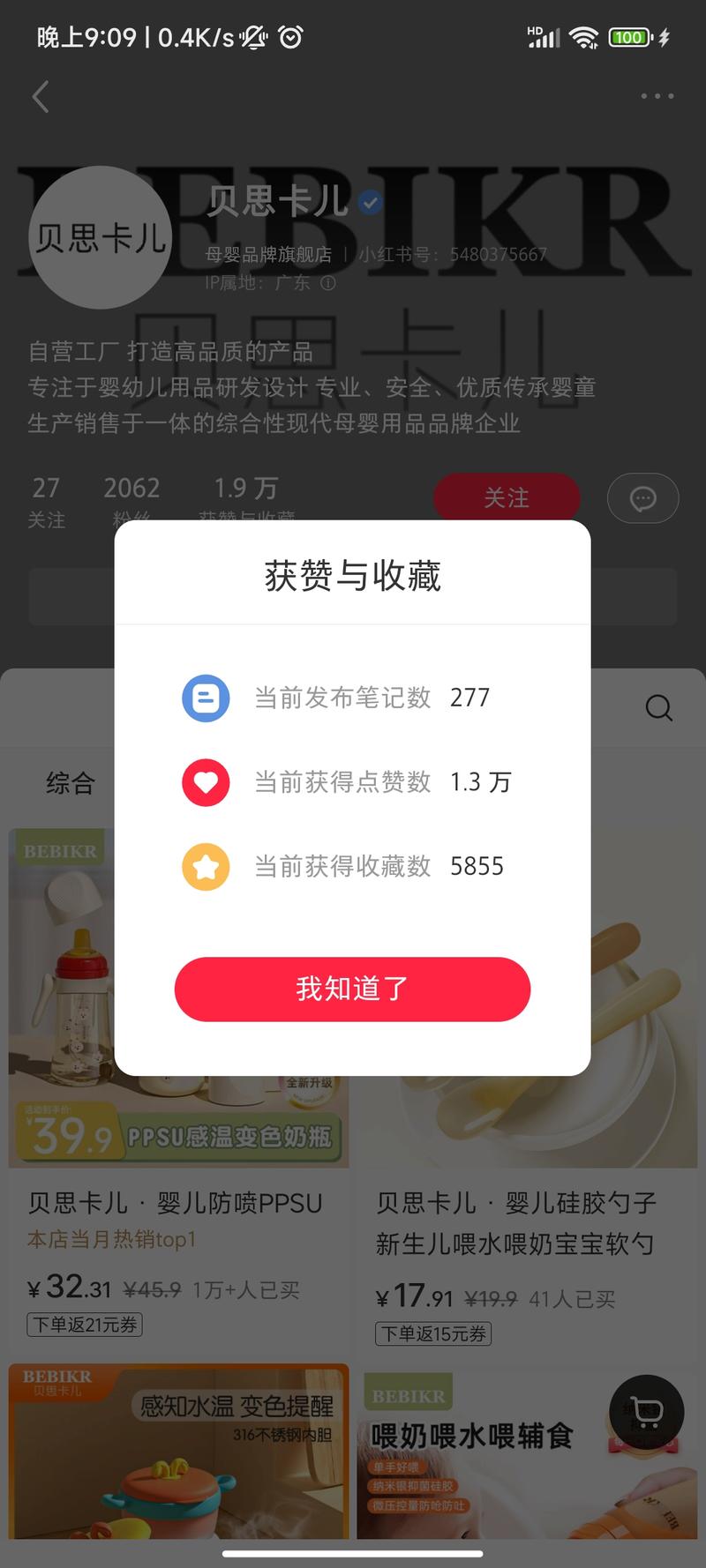Switch to the 综合 tab
706x1568 pixels.
pyautogui.click(x=70, y=782)
